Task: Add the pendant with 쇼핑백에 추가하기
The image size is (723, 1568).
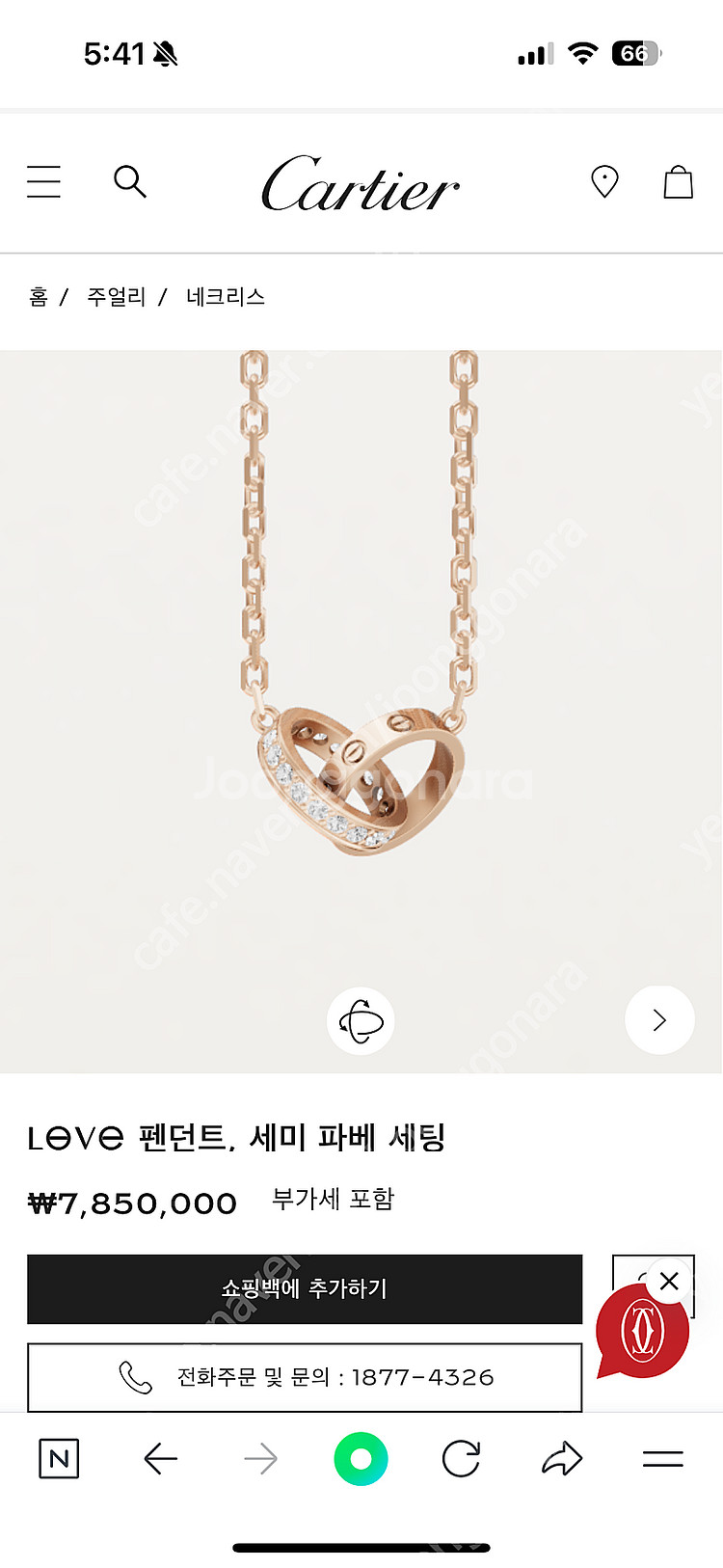Action: [x=305, y=1288]
